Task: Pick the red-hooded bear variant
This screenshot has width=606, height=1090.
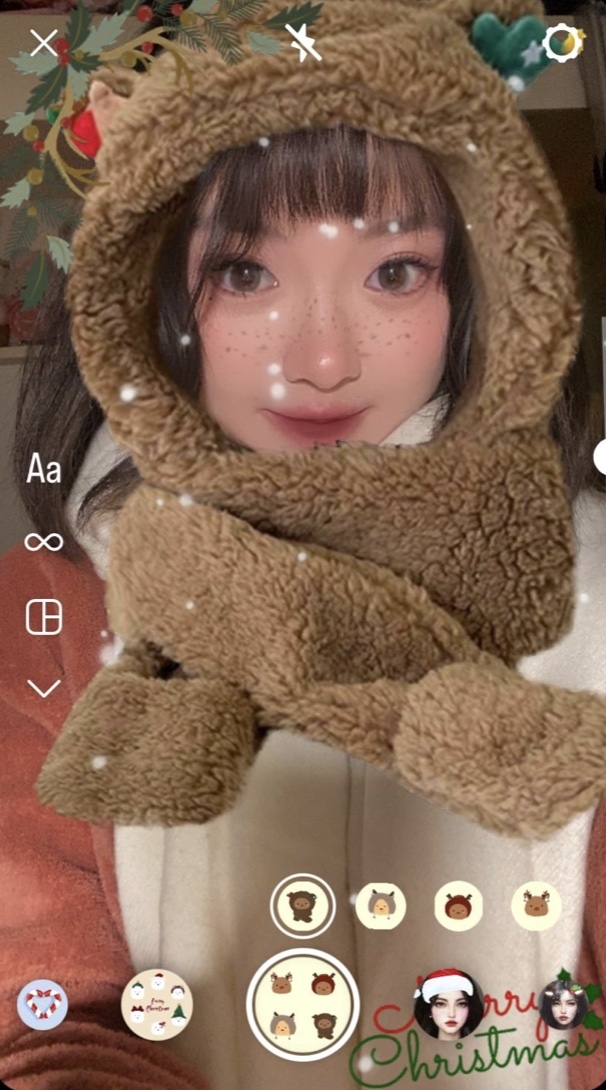Action: pos(458,906)
